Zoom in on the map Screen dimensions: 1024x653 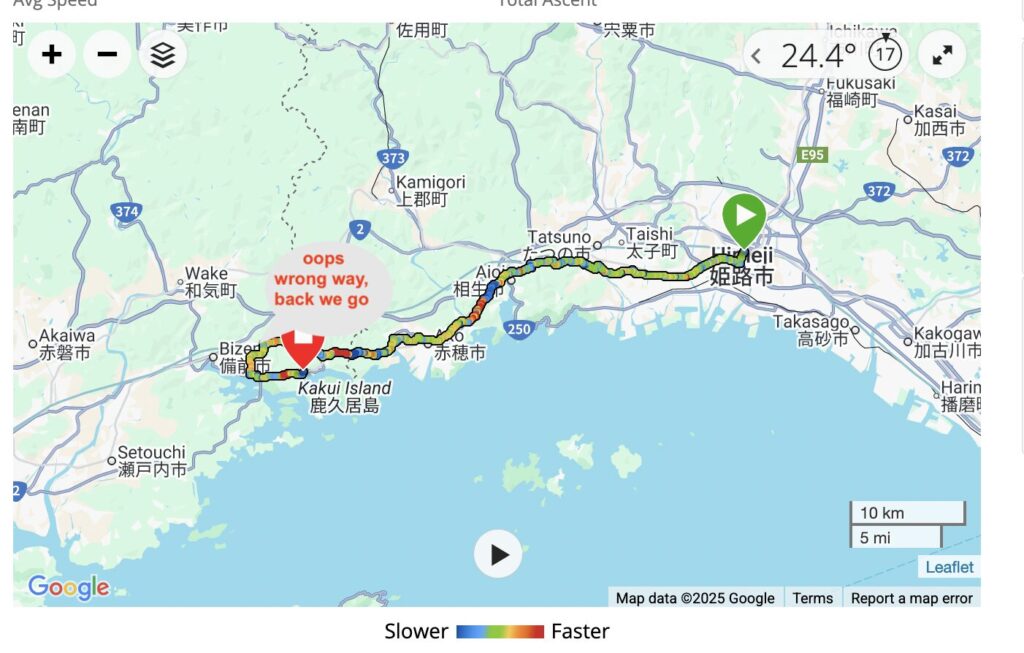(52, 54)
